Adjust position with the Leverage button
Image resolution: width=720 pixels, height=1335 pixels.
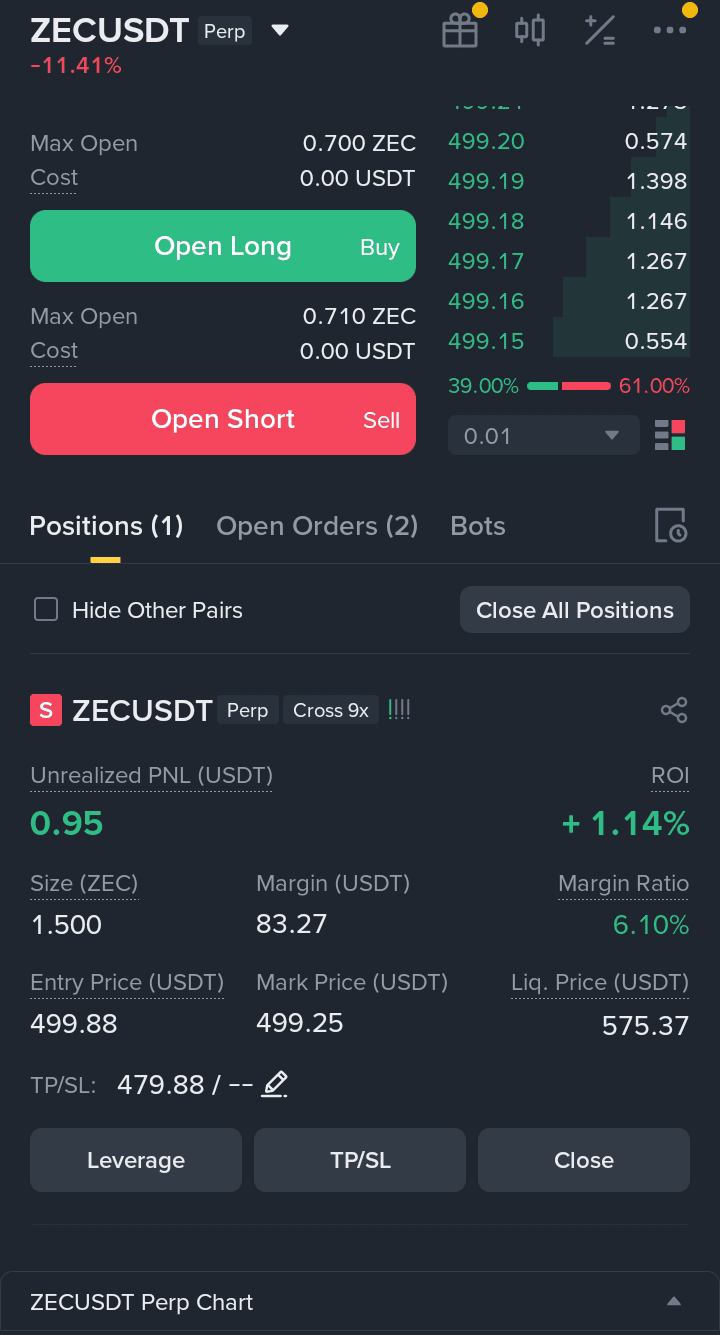(x=136, y=1160)
